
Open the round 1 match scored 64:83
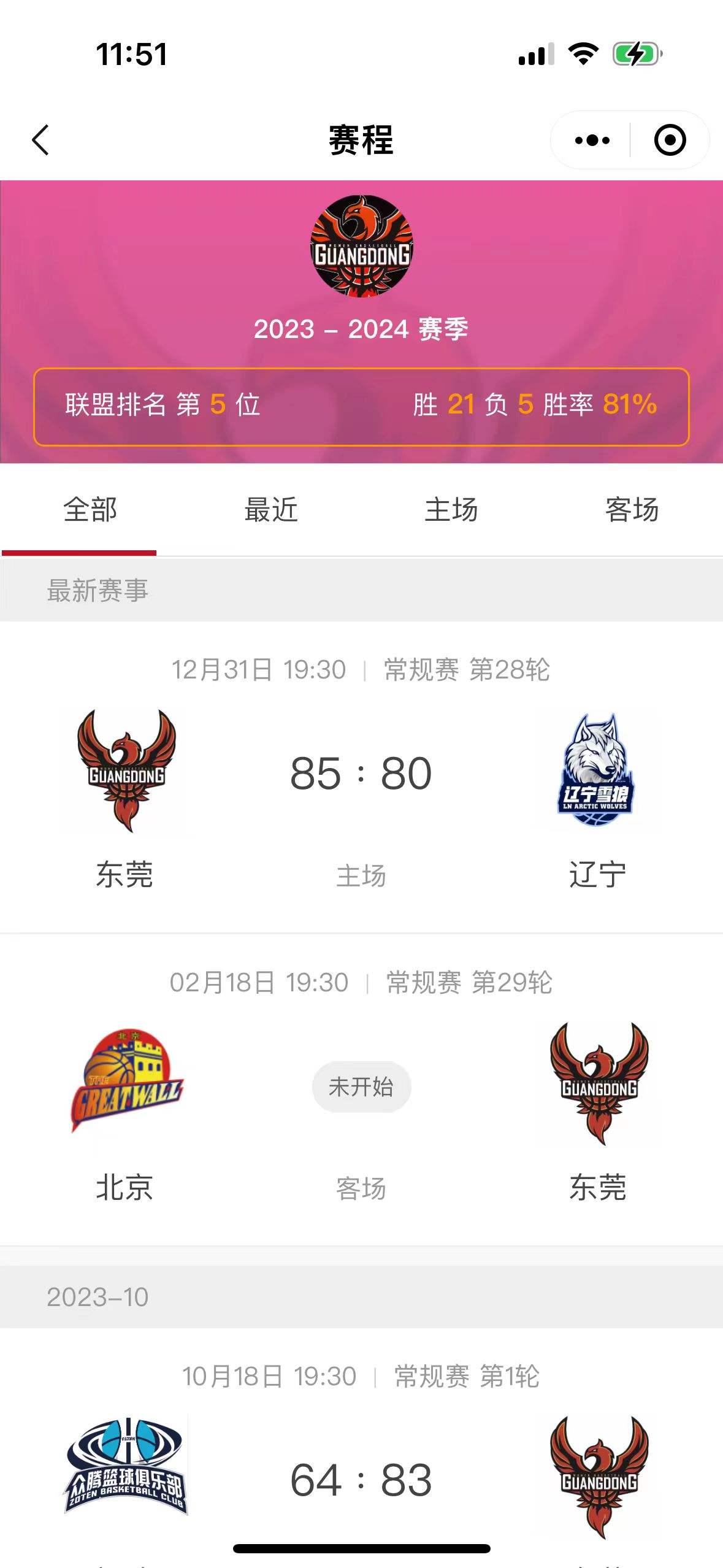pyautogui.click(x=361, y=1448)
